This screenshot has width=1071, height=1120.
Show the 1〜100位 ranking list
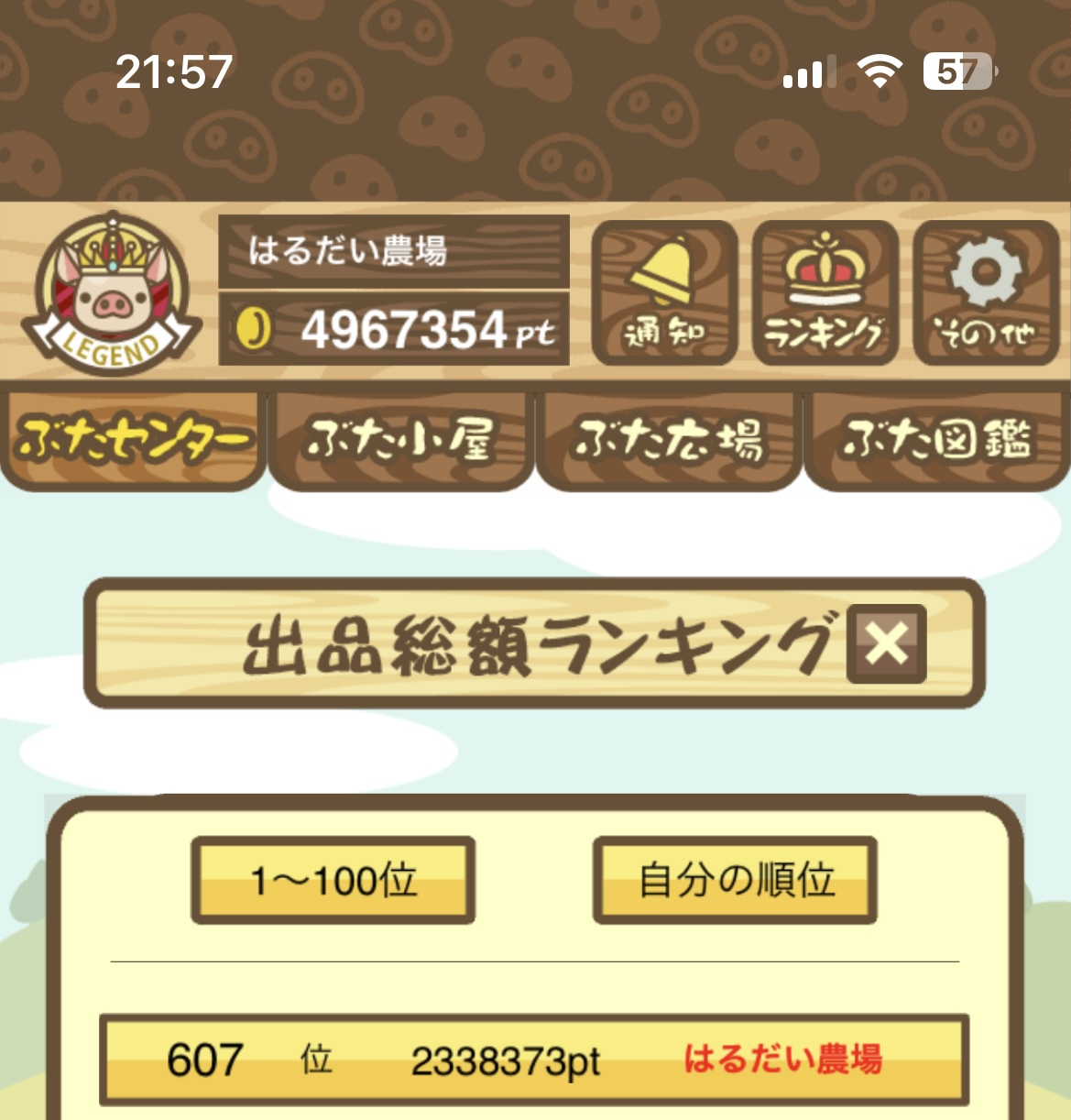333,880
